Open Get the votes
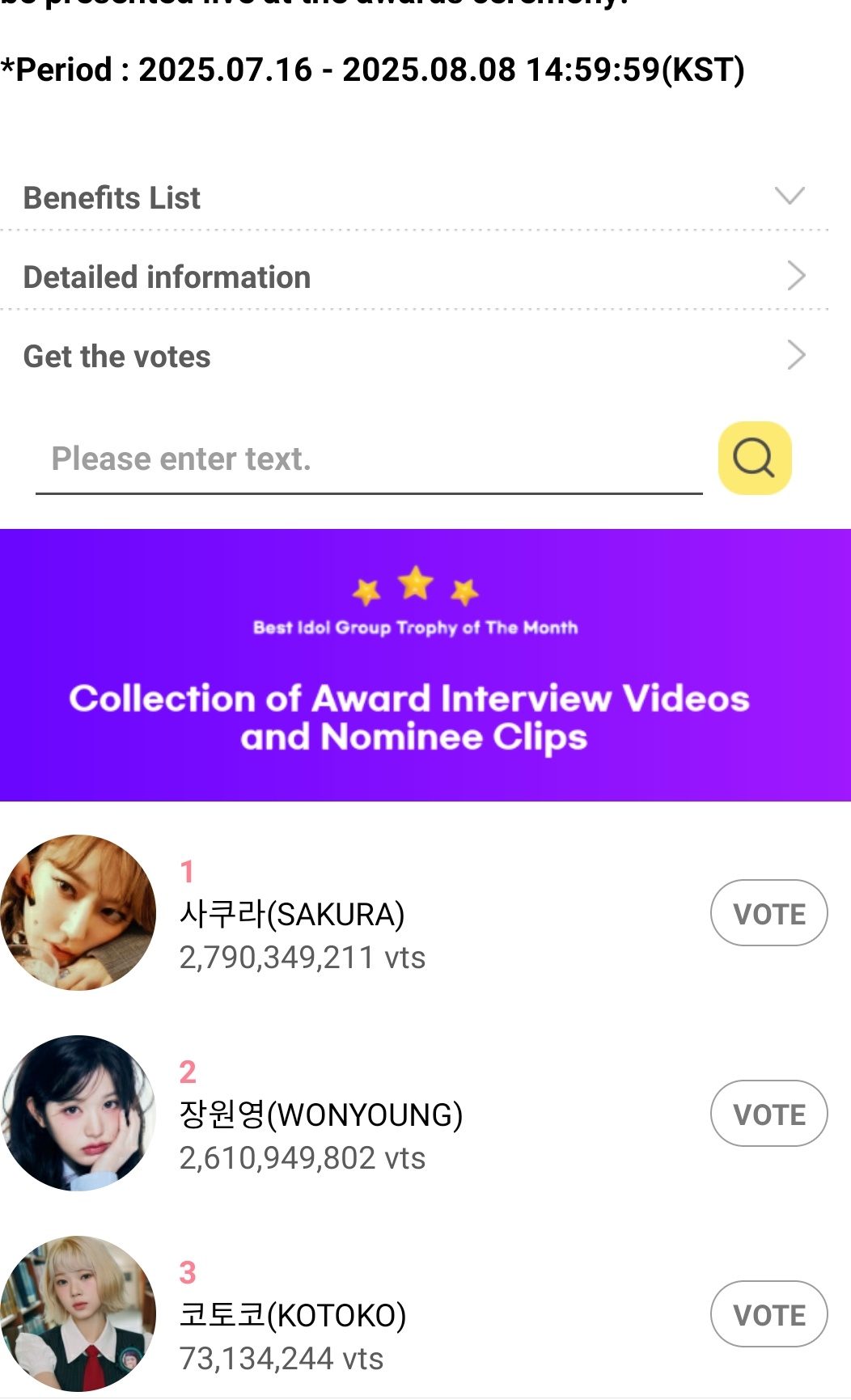The height and width of the screenshot is (1400, 851). (414, 356)
